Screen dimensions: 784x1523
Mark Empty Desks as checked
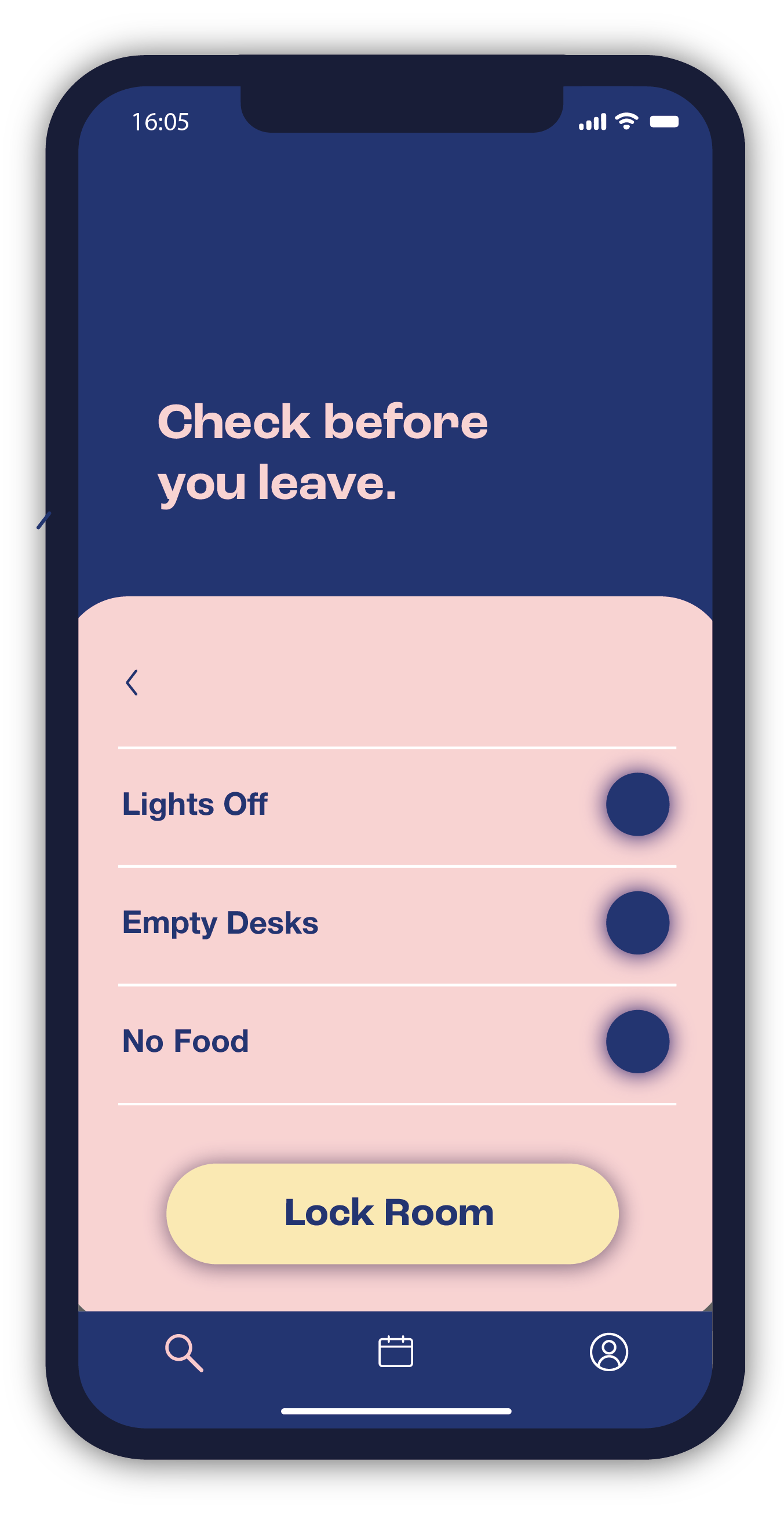coord(637,922)
